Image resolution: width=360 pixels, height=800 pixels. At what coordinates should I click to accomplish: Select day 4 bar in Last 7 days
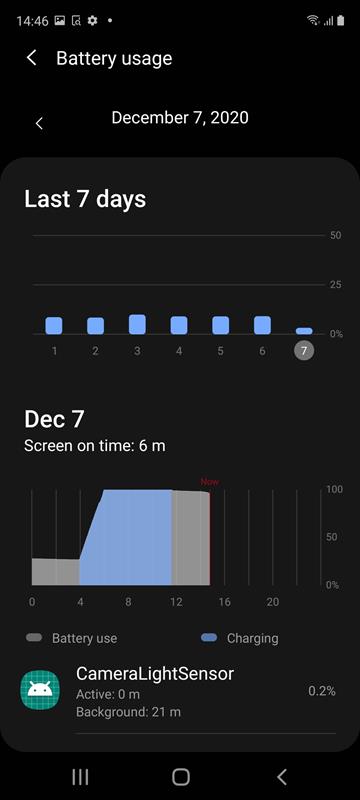[x=179, y=326]
